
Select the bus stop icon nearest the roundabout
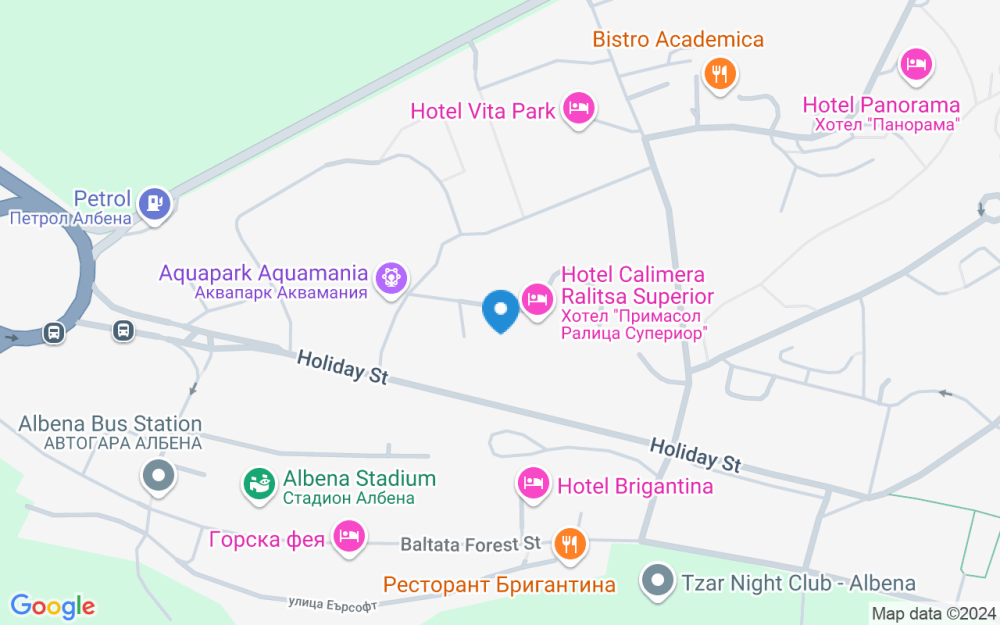pos(54,333)
